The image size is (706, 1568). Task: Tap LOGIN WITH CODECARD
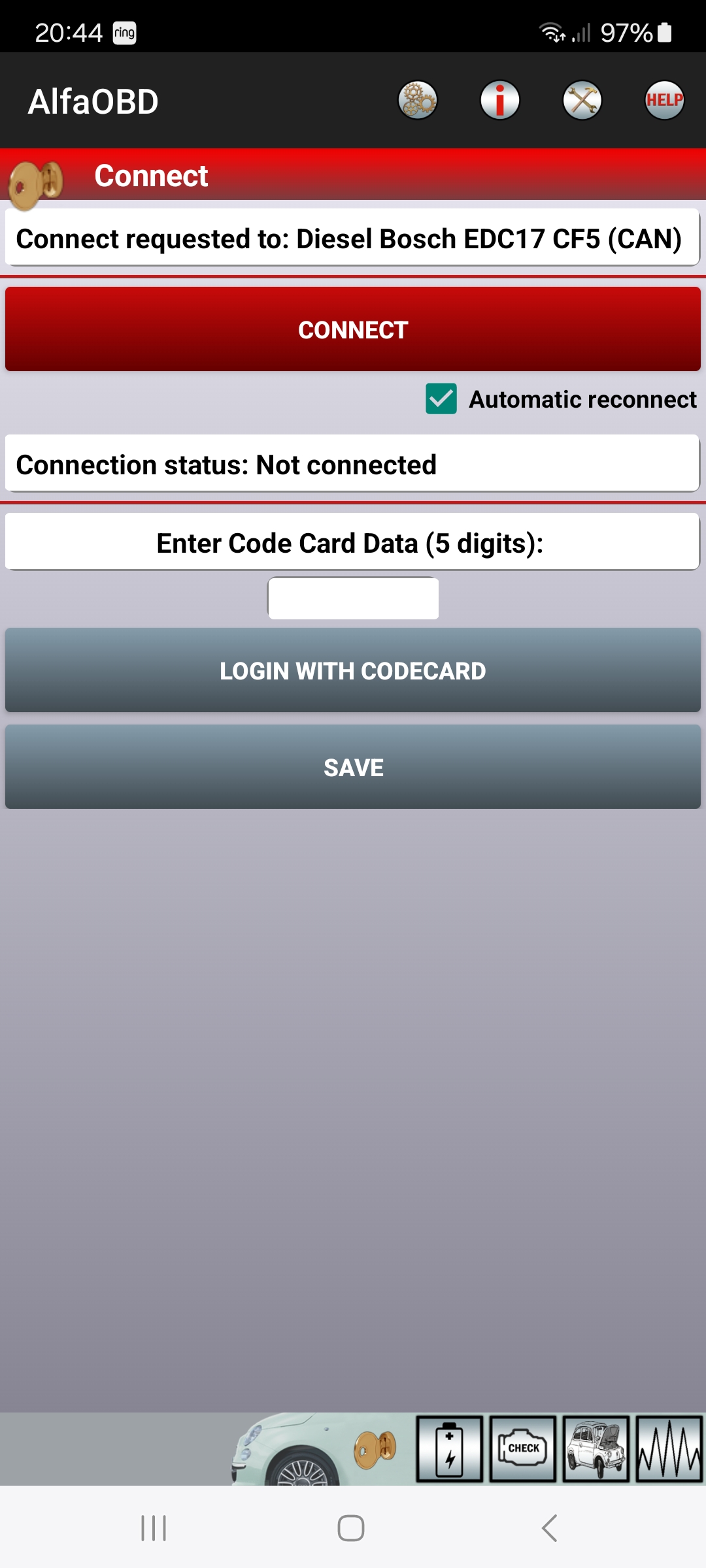pyautogui.click(x=353, y=670)
